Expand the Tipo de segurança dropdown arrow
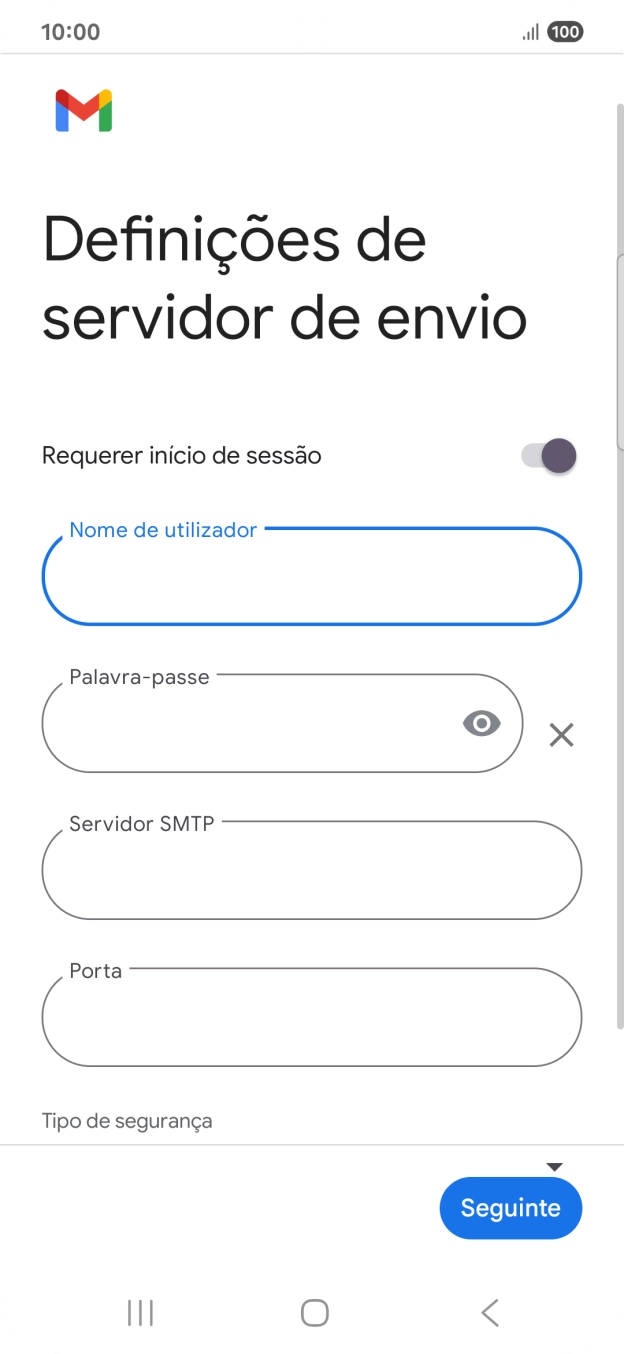The image size is (624, 1354). click(x=555, y=1166)
